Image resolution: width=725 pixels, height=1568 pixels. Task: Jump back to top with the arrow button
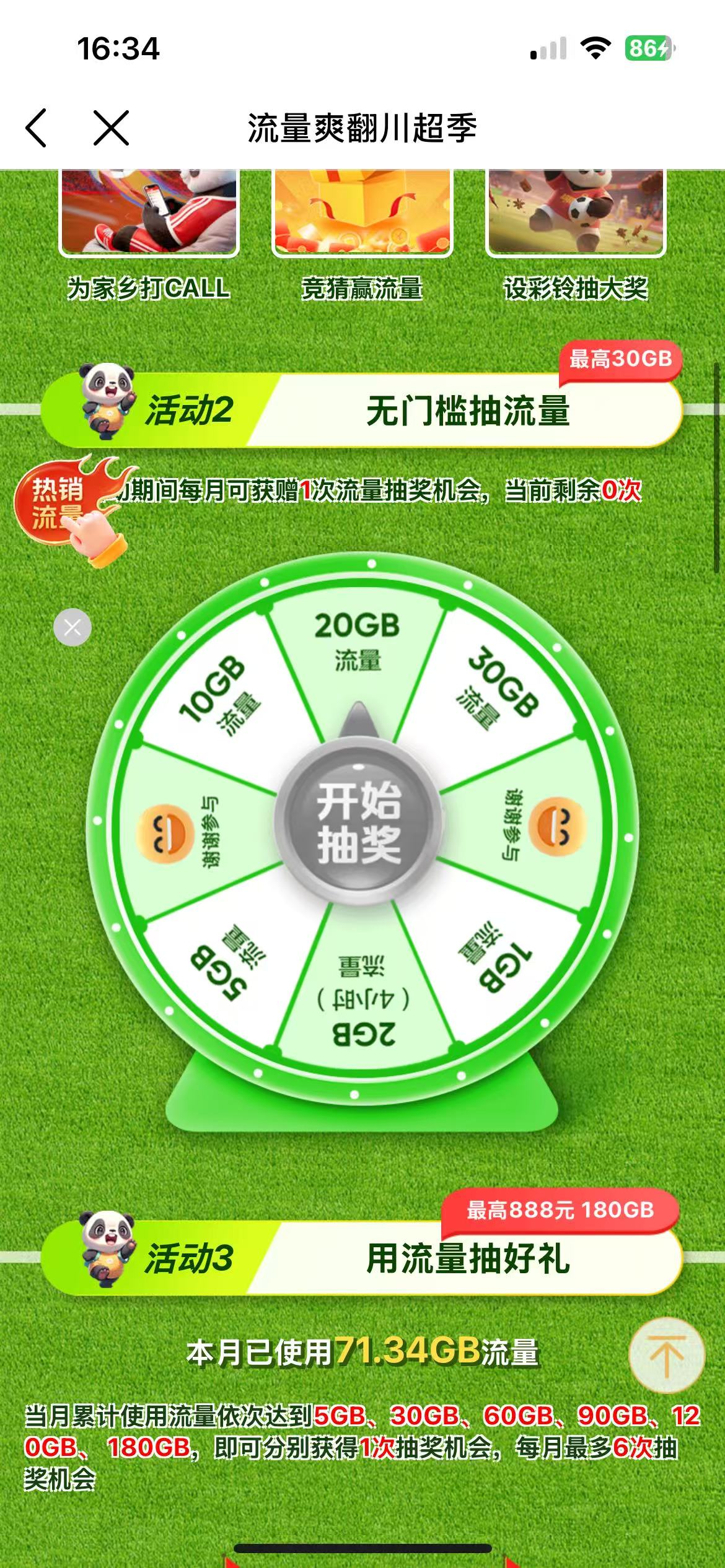pos(666,1356)
